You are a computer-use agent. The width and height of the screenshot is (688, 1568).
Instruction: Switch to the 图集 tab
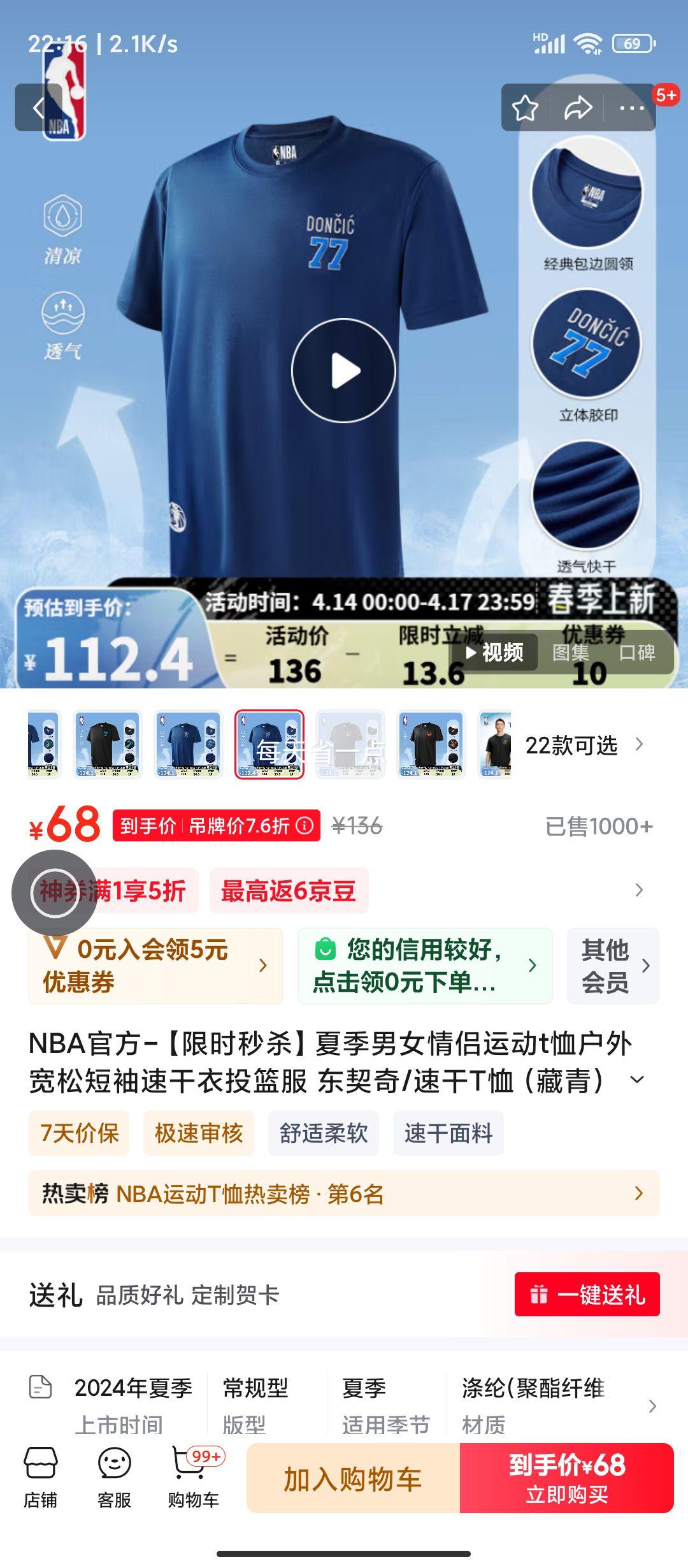tap(570, 653)
